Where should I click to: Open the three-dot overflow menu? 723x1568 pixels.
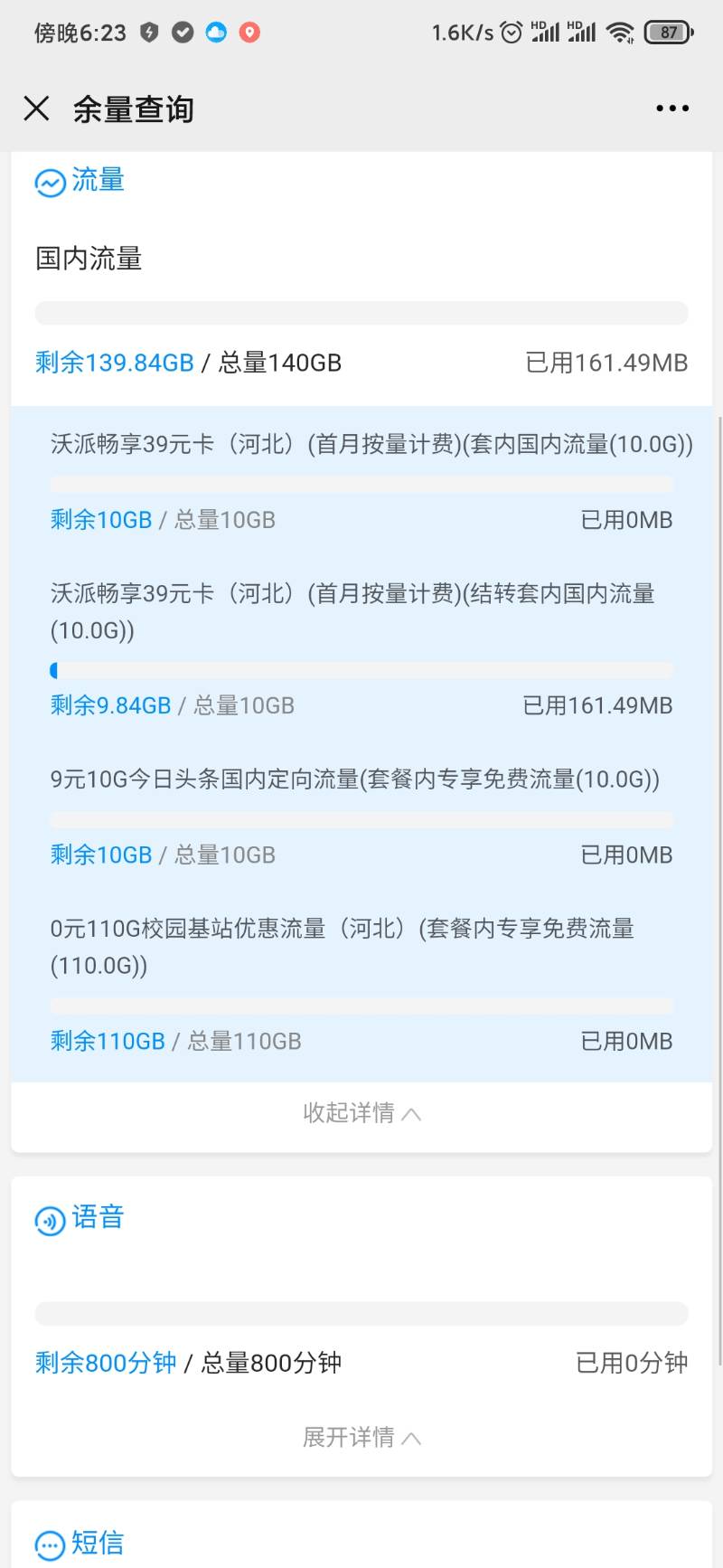tap(672, 109)
